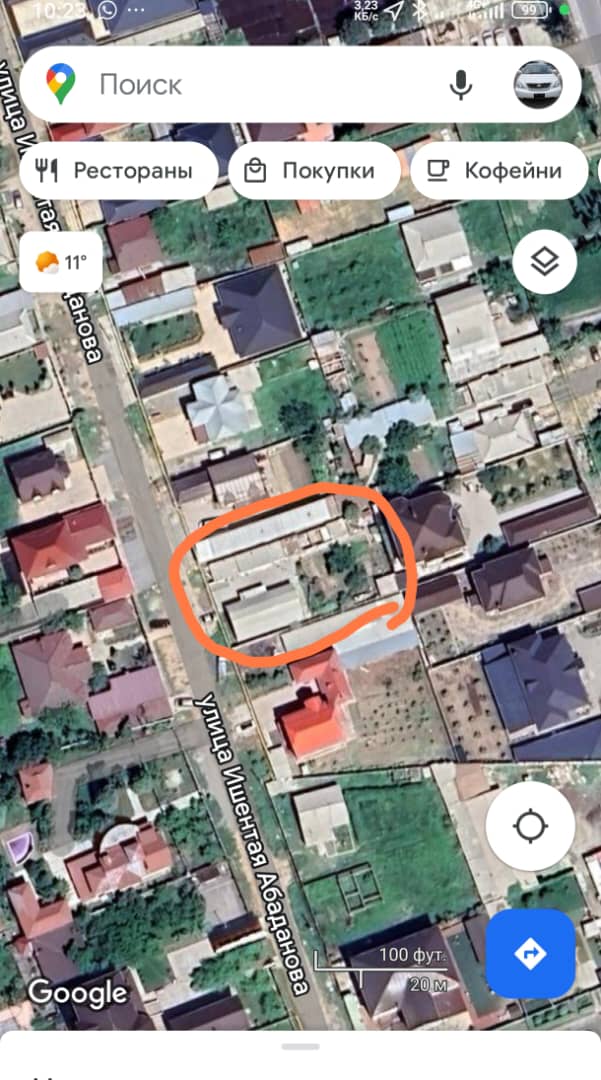Viewport: 601px width, 1080px height.
Task: Center the map on my location
Action: tap(530, 826)
